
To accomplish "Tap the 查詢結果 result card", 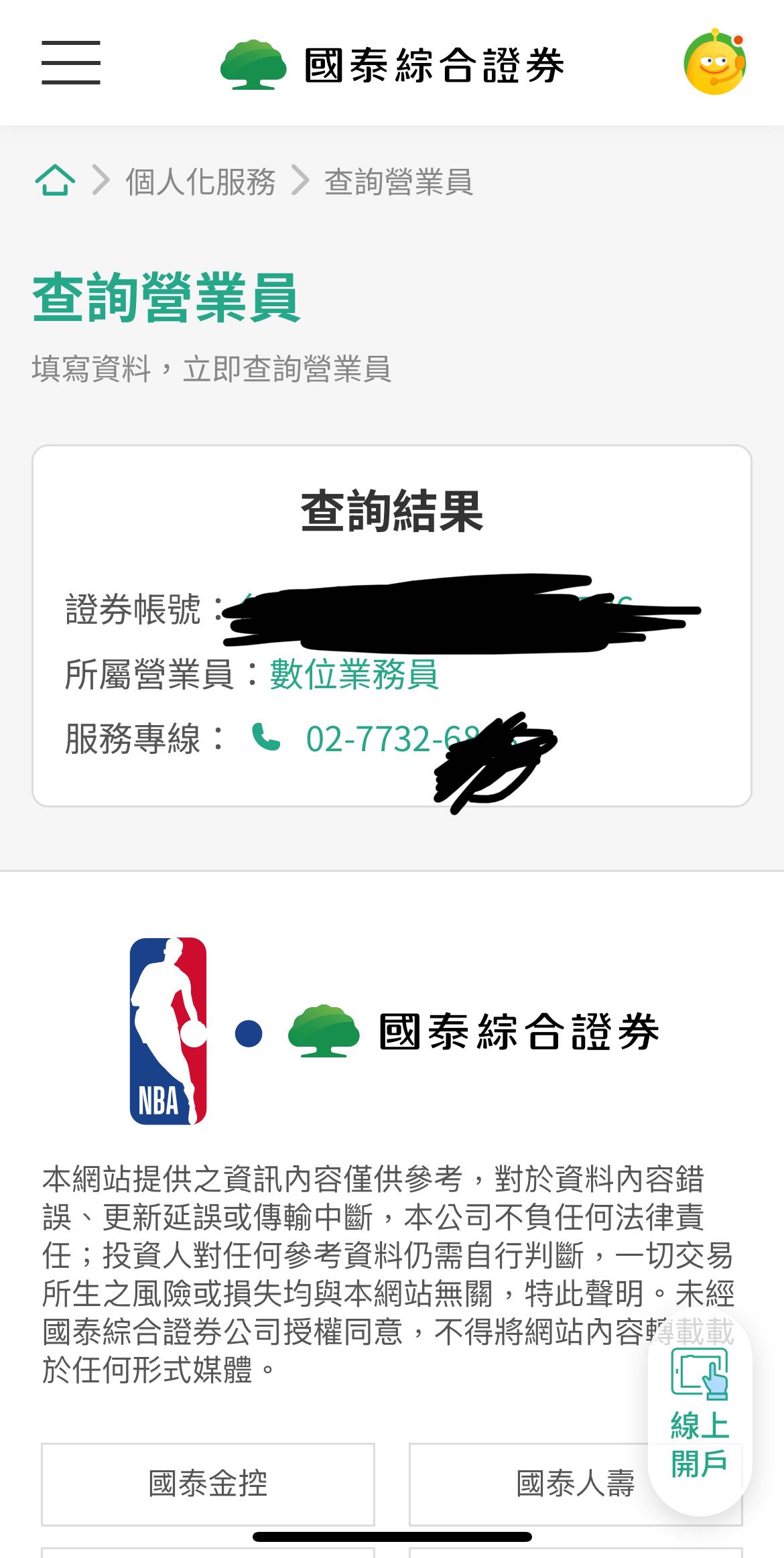I will [392, 627].
